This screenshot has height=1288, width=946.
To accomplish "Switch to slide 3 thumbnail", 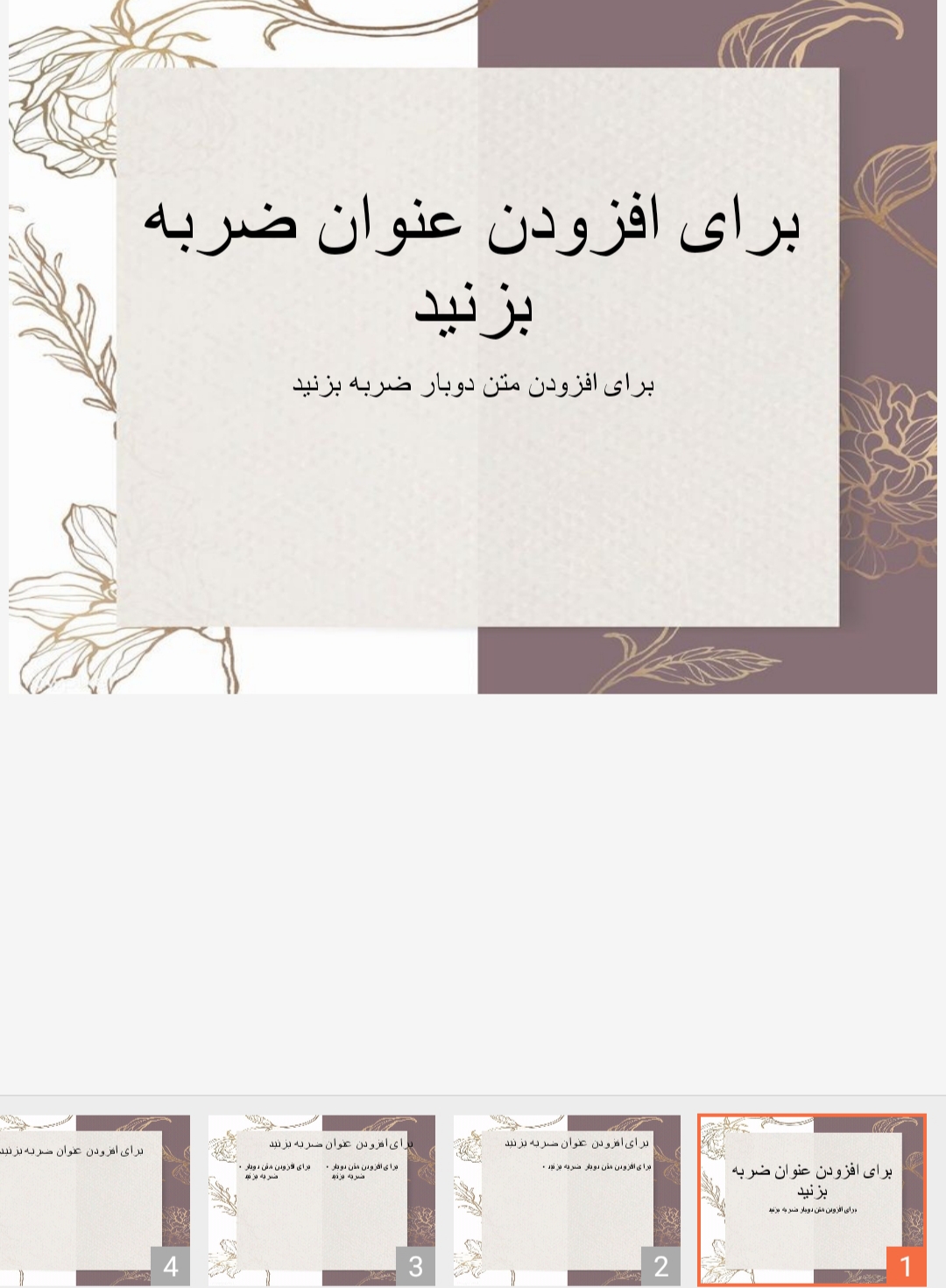I will 321,1200.
